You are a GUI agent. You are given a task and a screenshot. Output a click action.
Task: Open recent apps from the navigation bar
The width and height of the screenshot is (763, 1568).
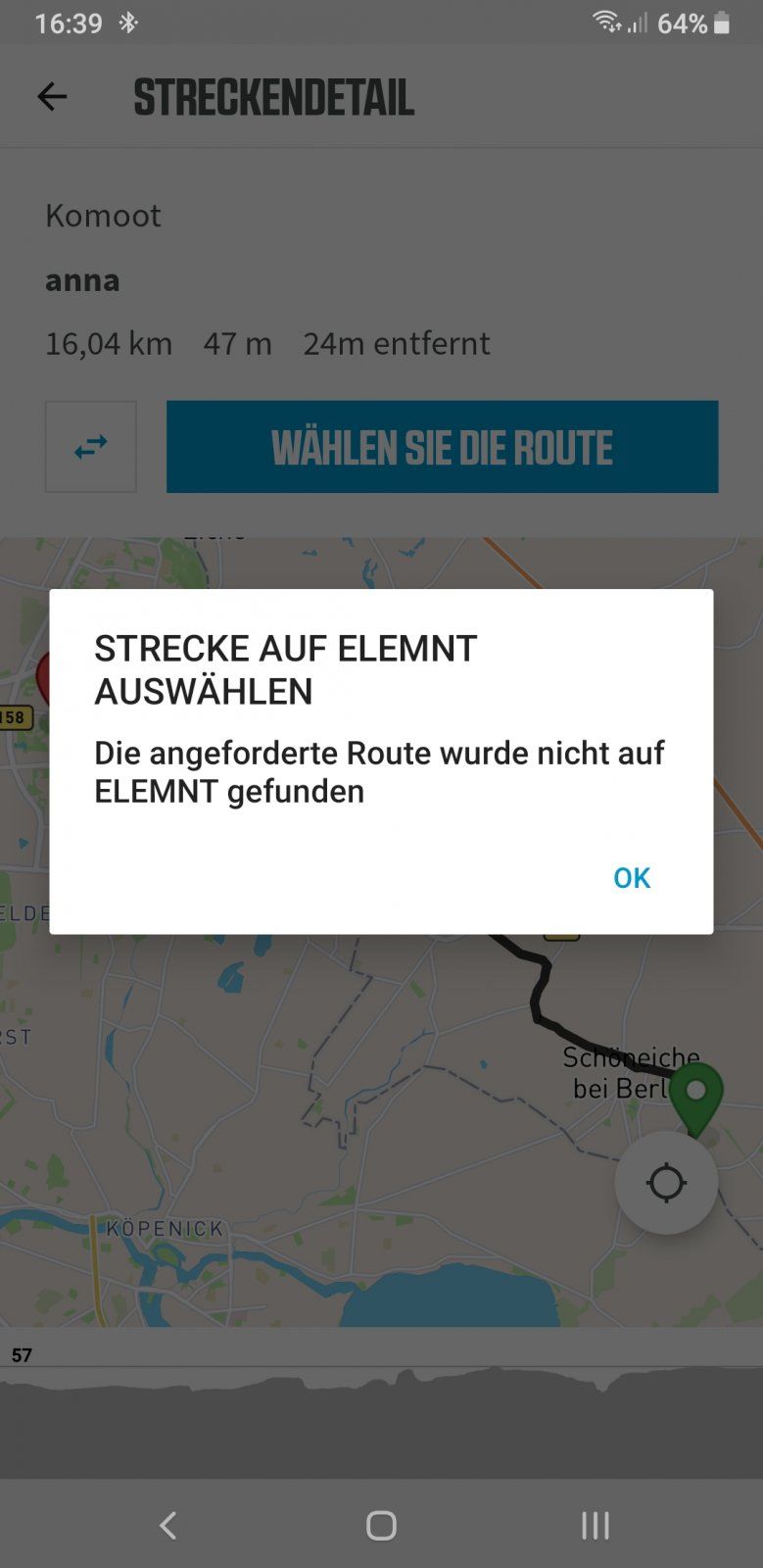click(595, 1525)
